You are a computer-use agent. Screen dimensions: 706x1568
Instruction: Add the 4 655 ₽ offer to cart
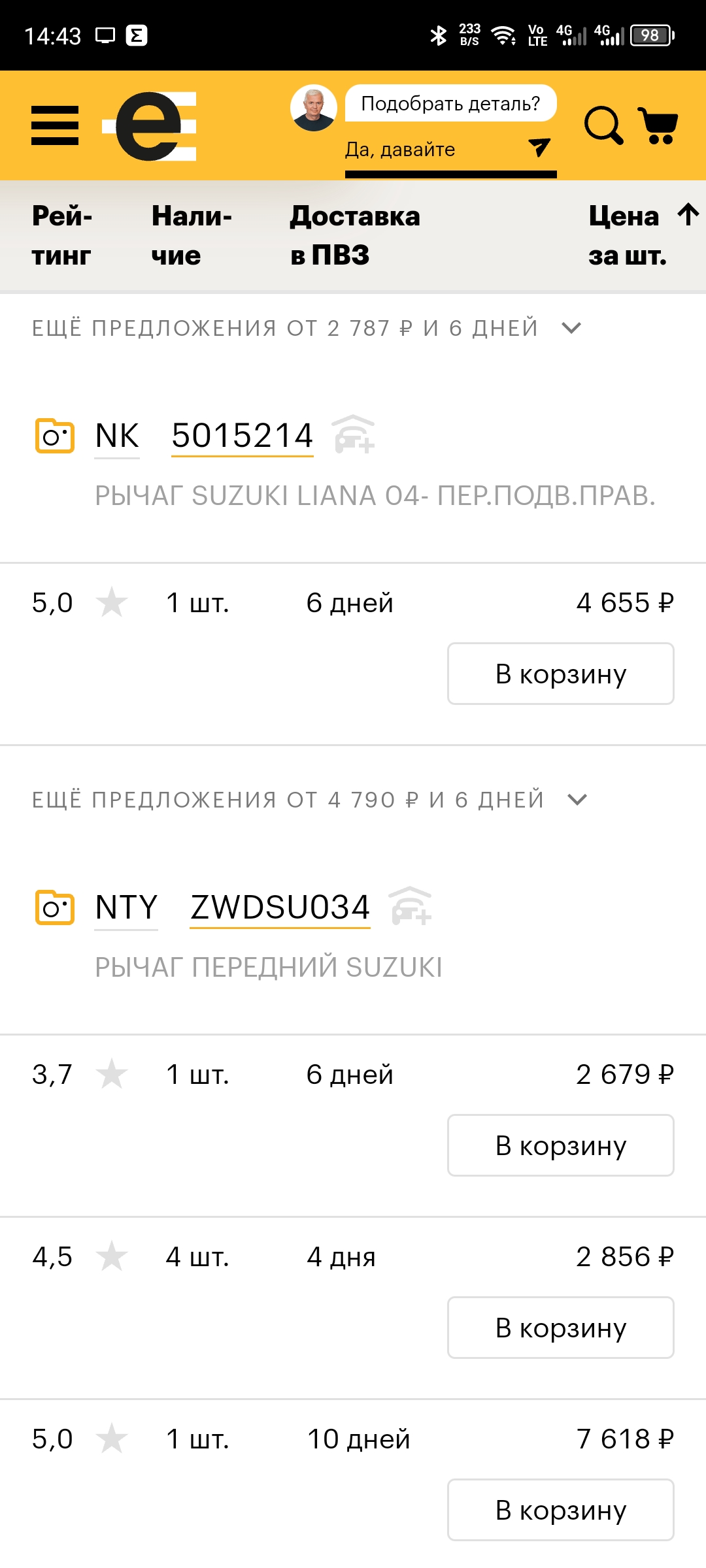click(560, 674)
